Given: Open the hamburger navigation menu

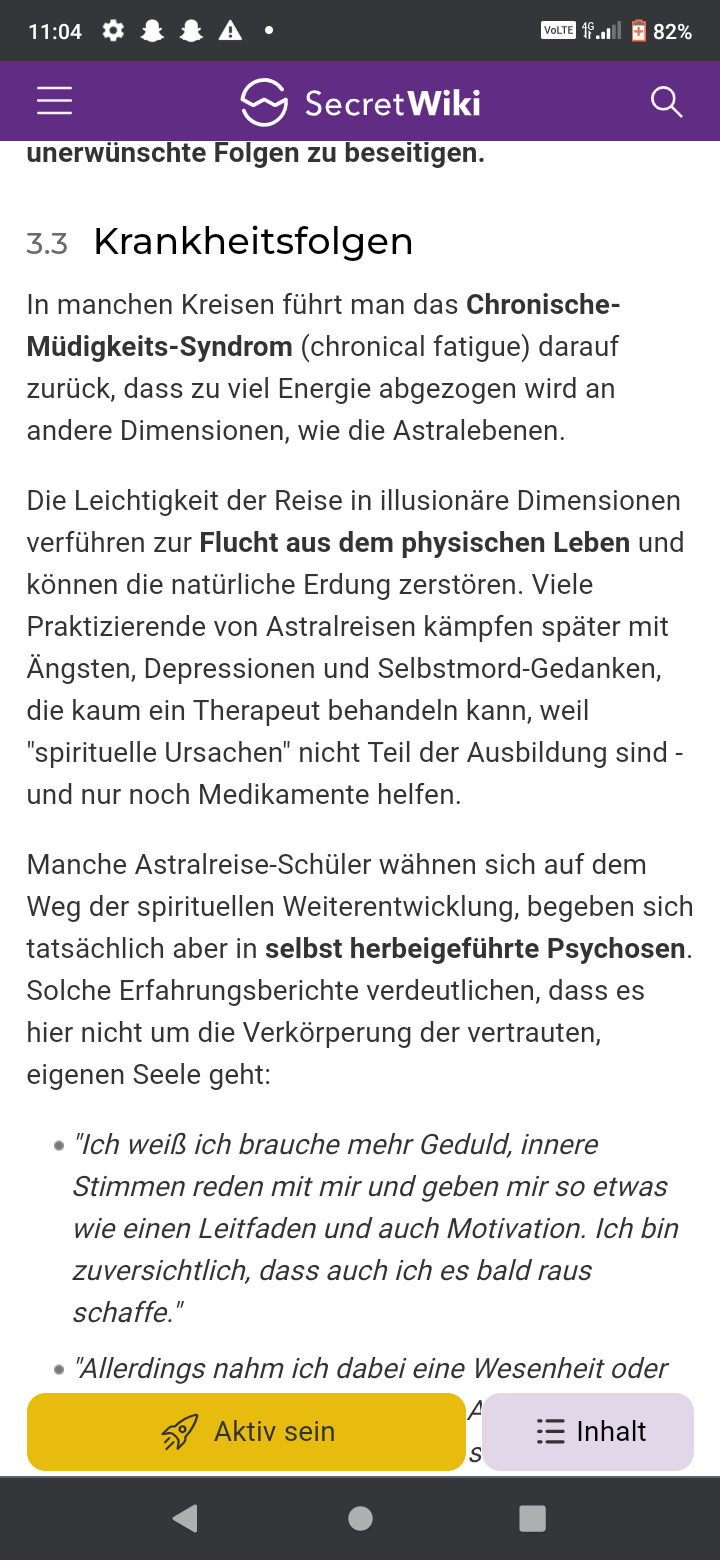Looking at the screenshot, I should pos(54,102).
